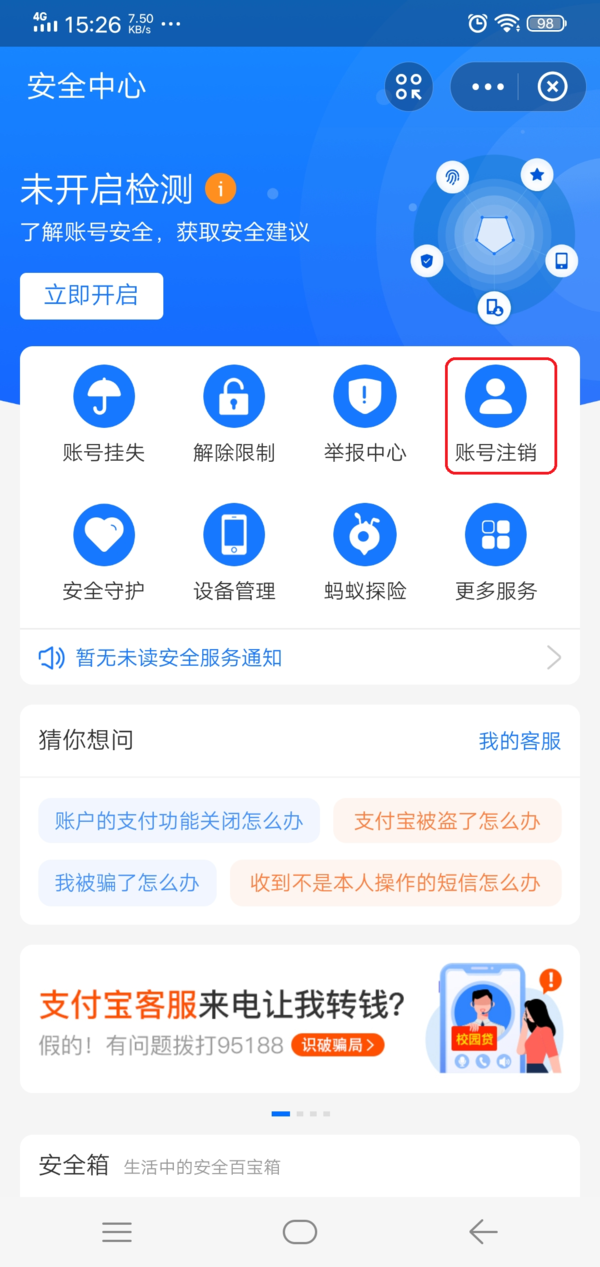Screen dimensions: 600x1267
Task: Select the 支付宝被盗了怎么办 question chip
Action: (x=447, y=821)
